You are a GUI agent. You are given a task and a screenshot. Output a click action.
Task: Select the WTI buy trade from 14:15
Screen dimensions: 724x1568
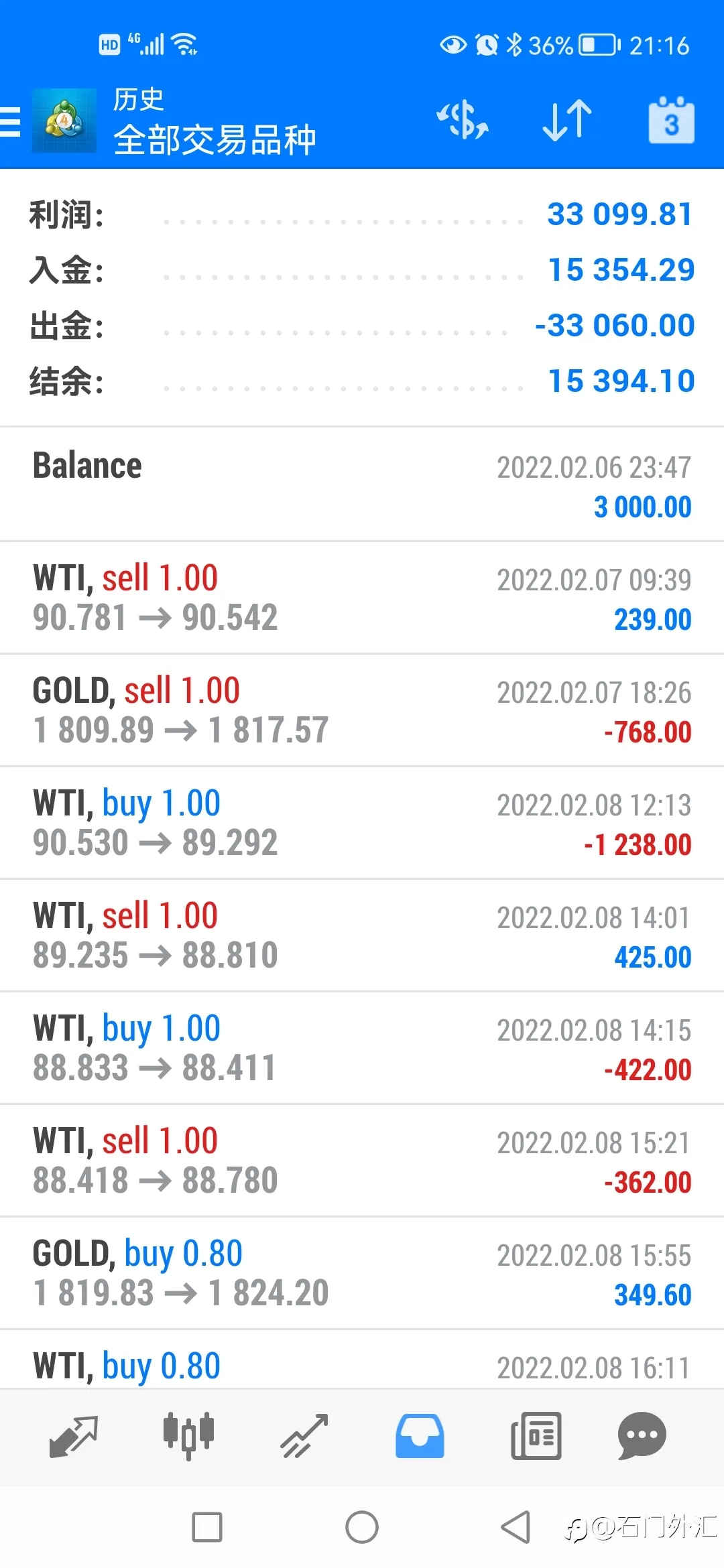[362, 1048]
